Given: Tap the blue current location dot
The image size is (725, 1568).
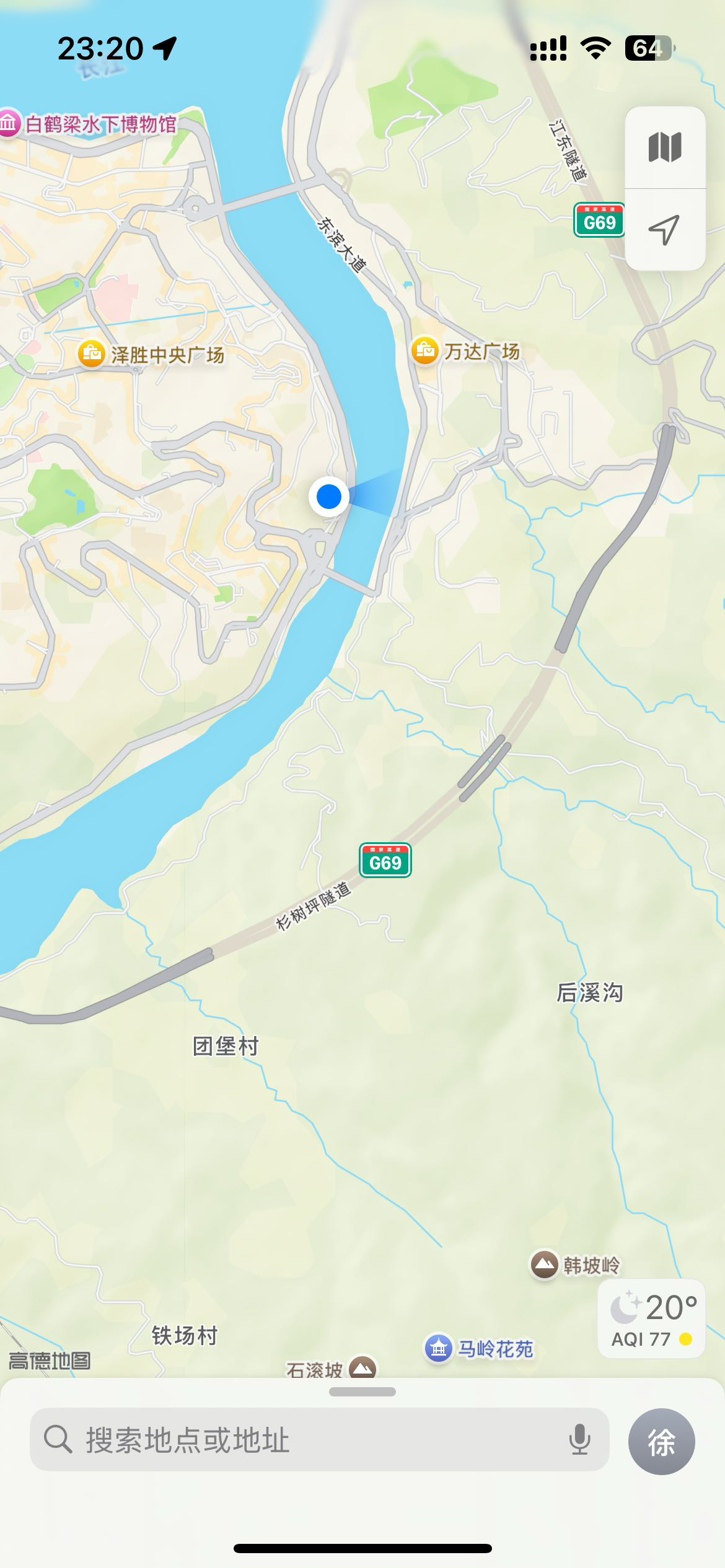Looking at the screenshot, I should 328,496.
